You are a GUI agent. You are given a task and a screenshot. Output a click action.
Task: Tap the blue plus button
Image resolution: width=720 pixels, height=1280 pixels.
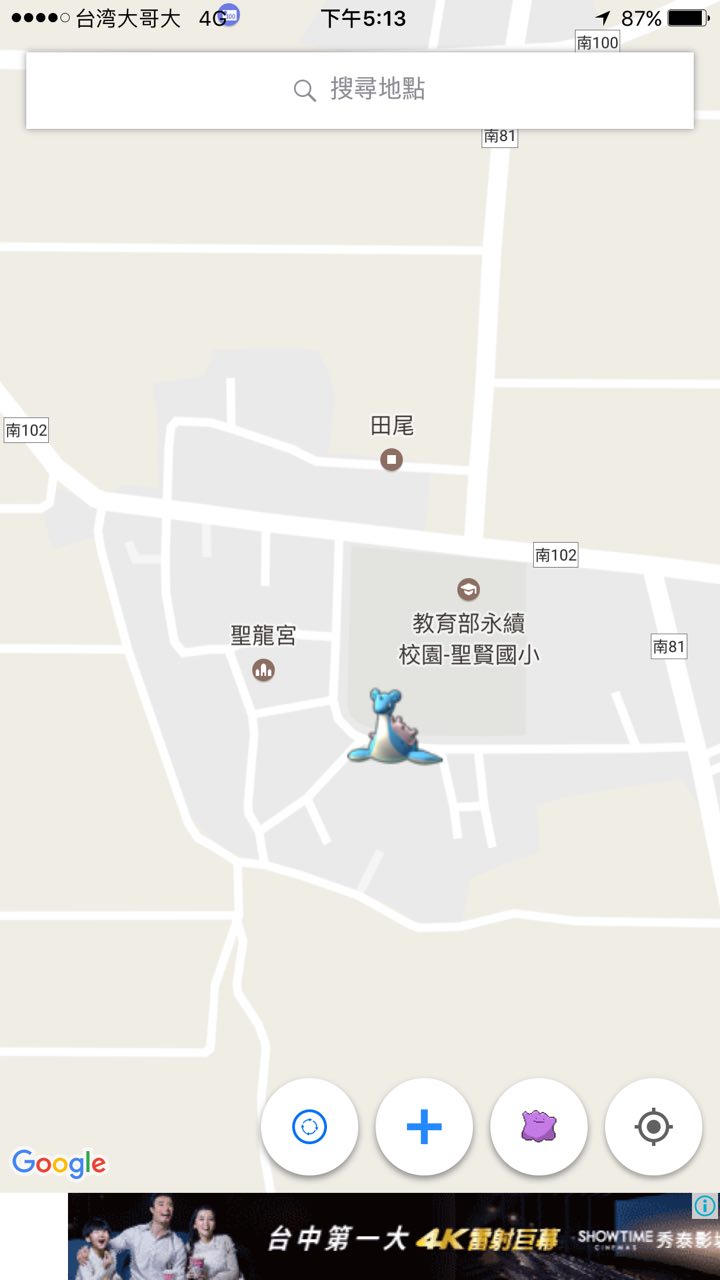(424, 1127)
